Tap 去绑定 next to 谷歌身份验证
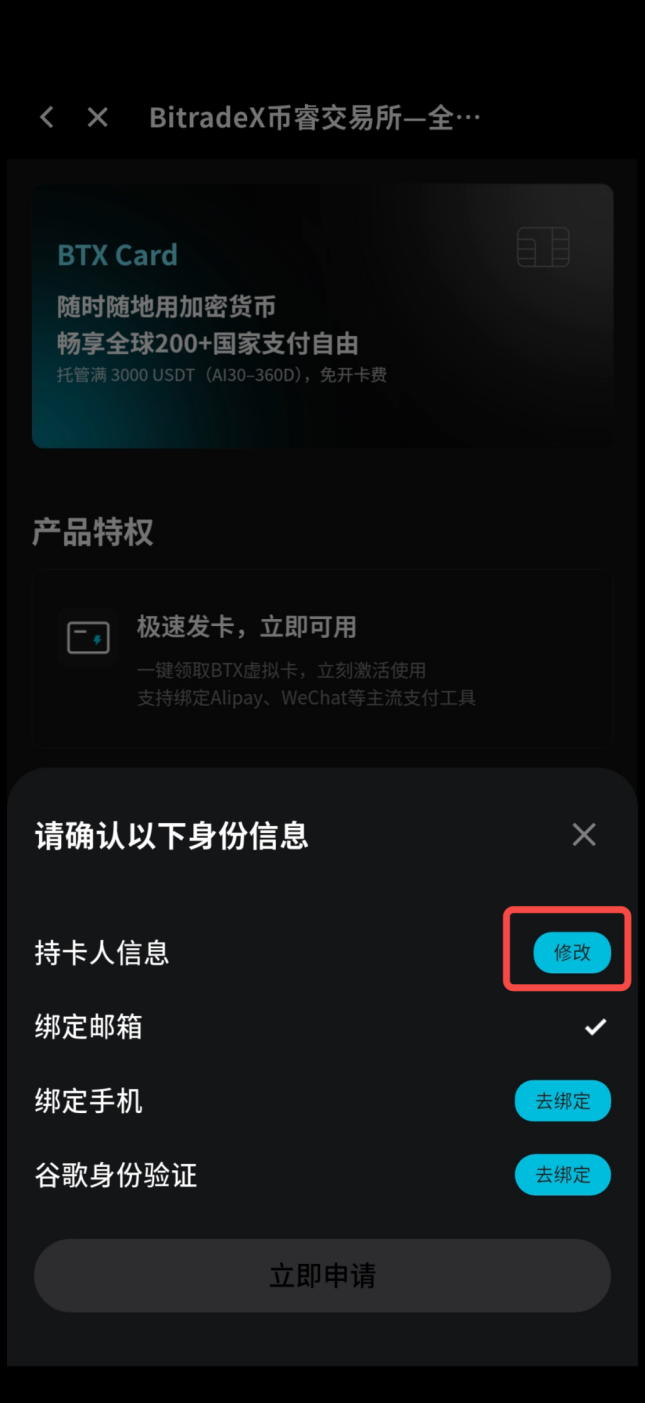This screenshot has width=645, height=1403. coord(562,1175)
